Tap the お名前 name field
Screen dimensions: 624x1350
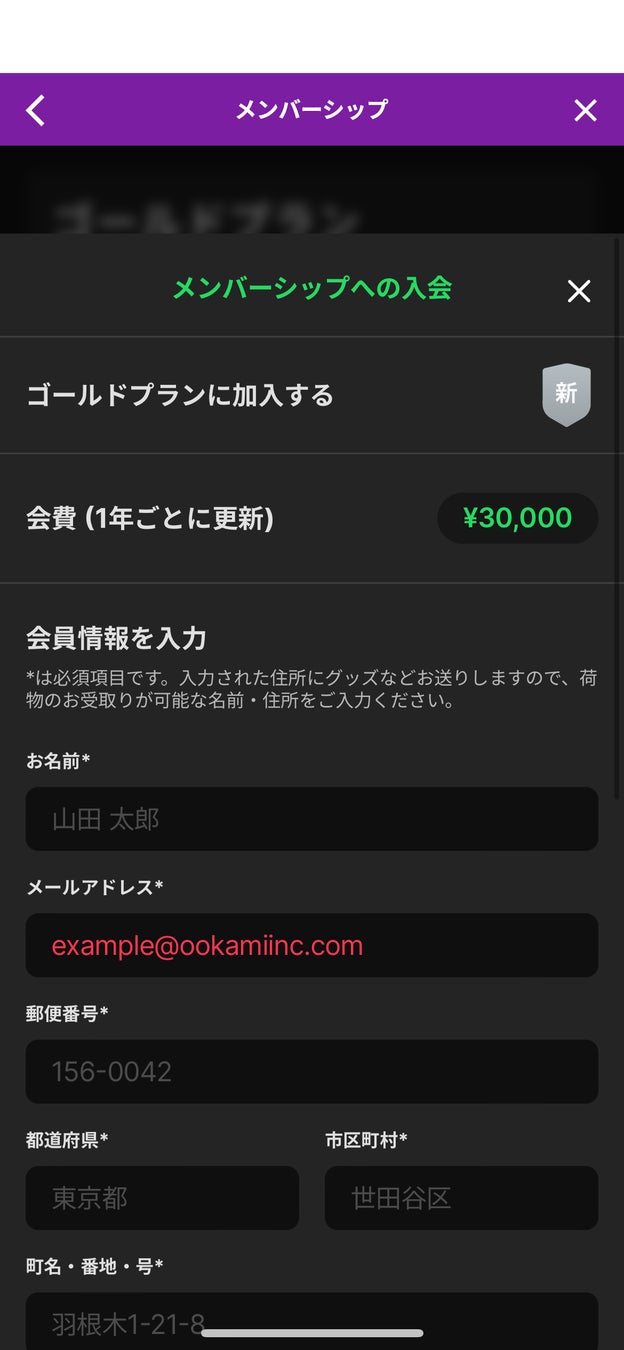(312, 819)
